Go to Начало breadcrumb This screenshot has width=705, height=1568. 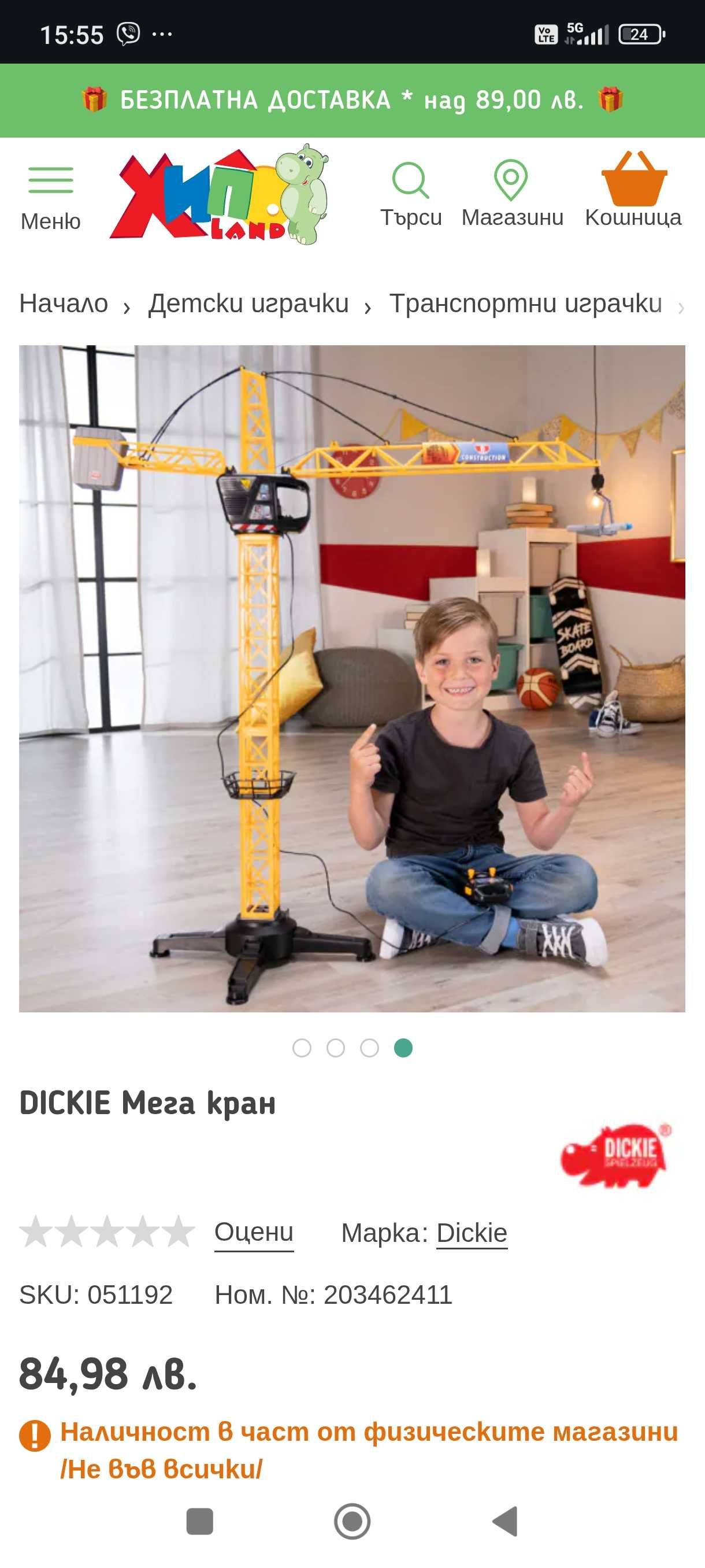pyautogui.click(x=63, y=304)
